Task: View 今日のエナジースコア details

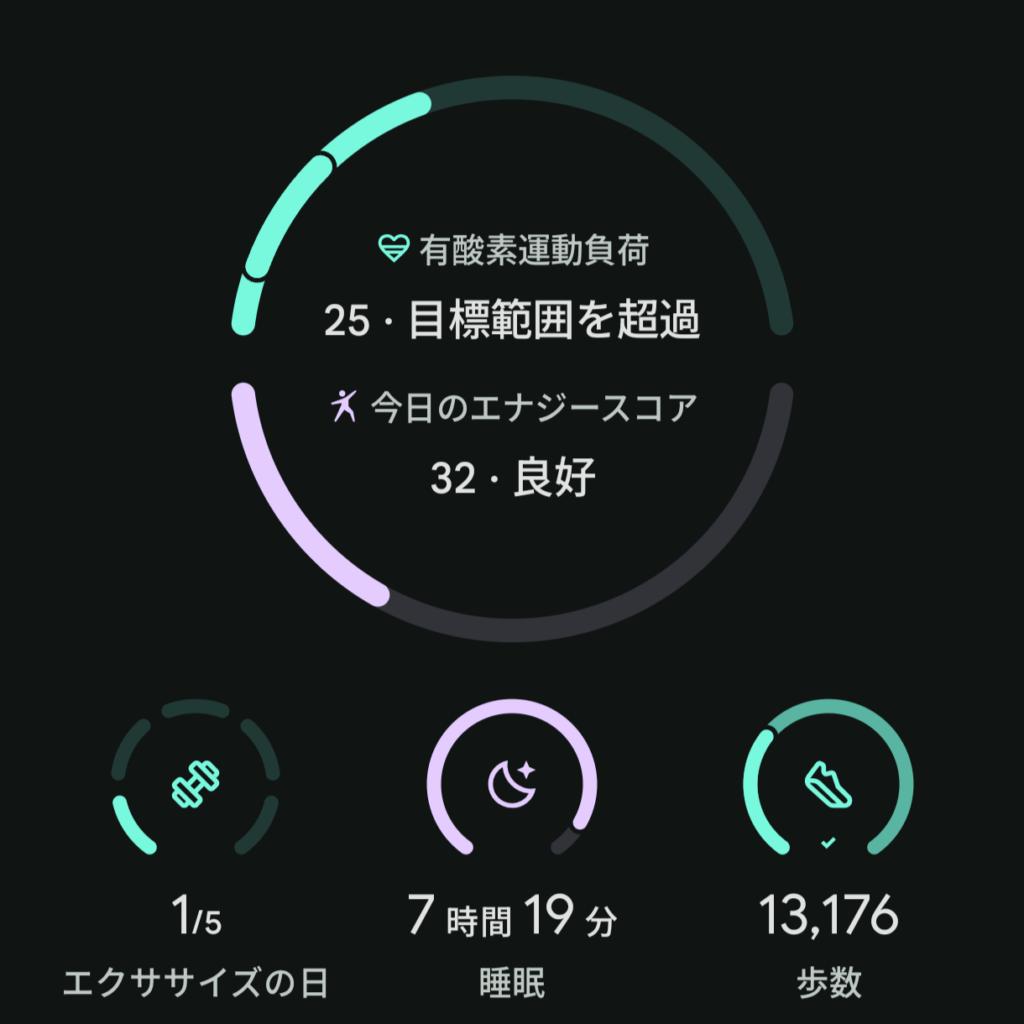Action: pos(512,445)
